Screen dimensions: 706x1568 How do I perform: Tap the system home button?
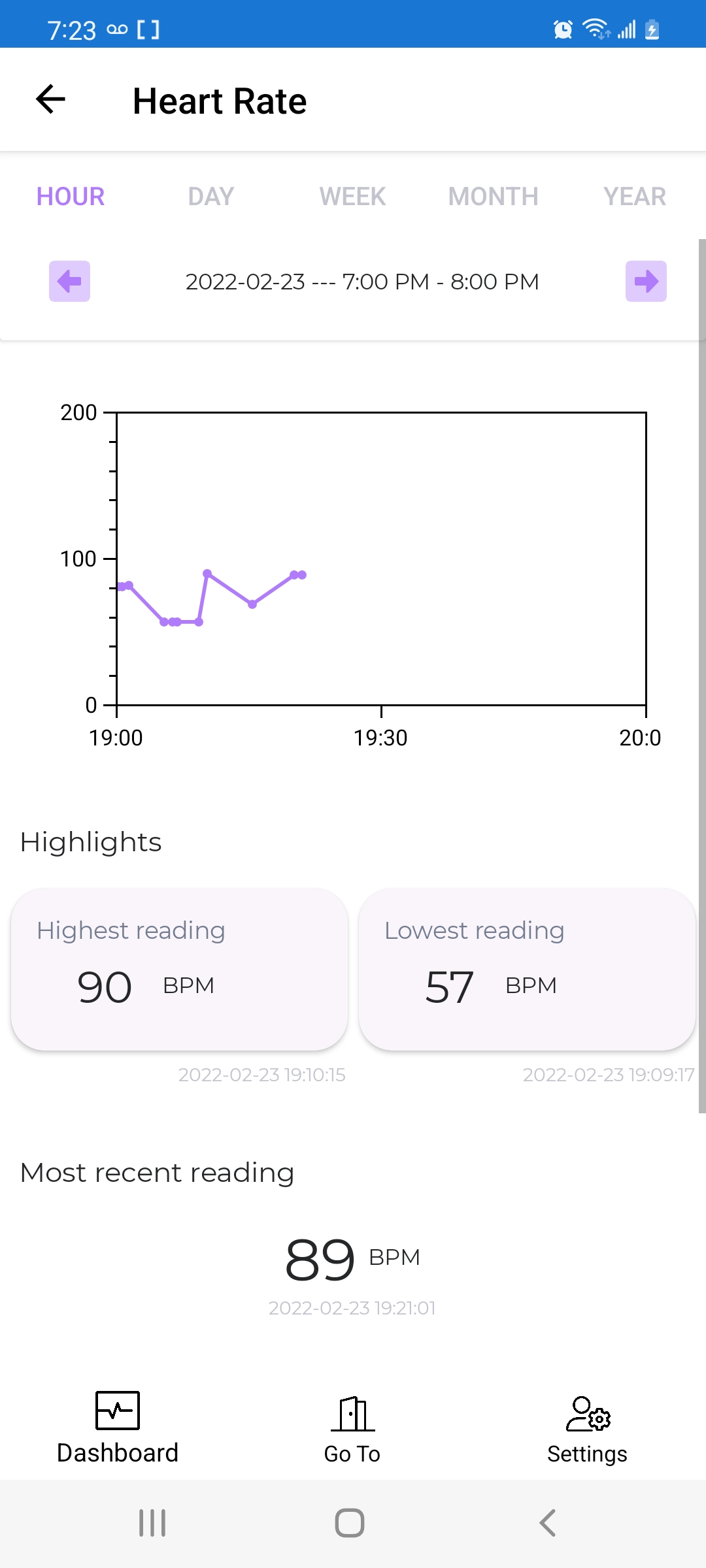pos(350,1523)
